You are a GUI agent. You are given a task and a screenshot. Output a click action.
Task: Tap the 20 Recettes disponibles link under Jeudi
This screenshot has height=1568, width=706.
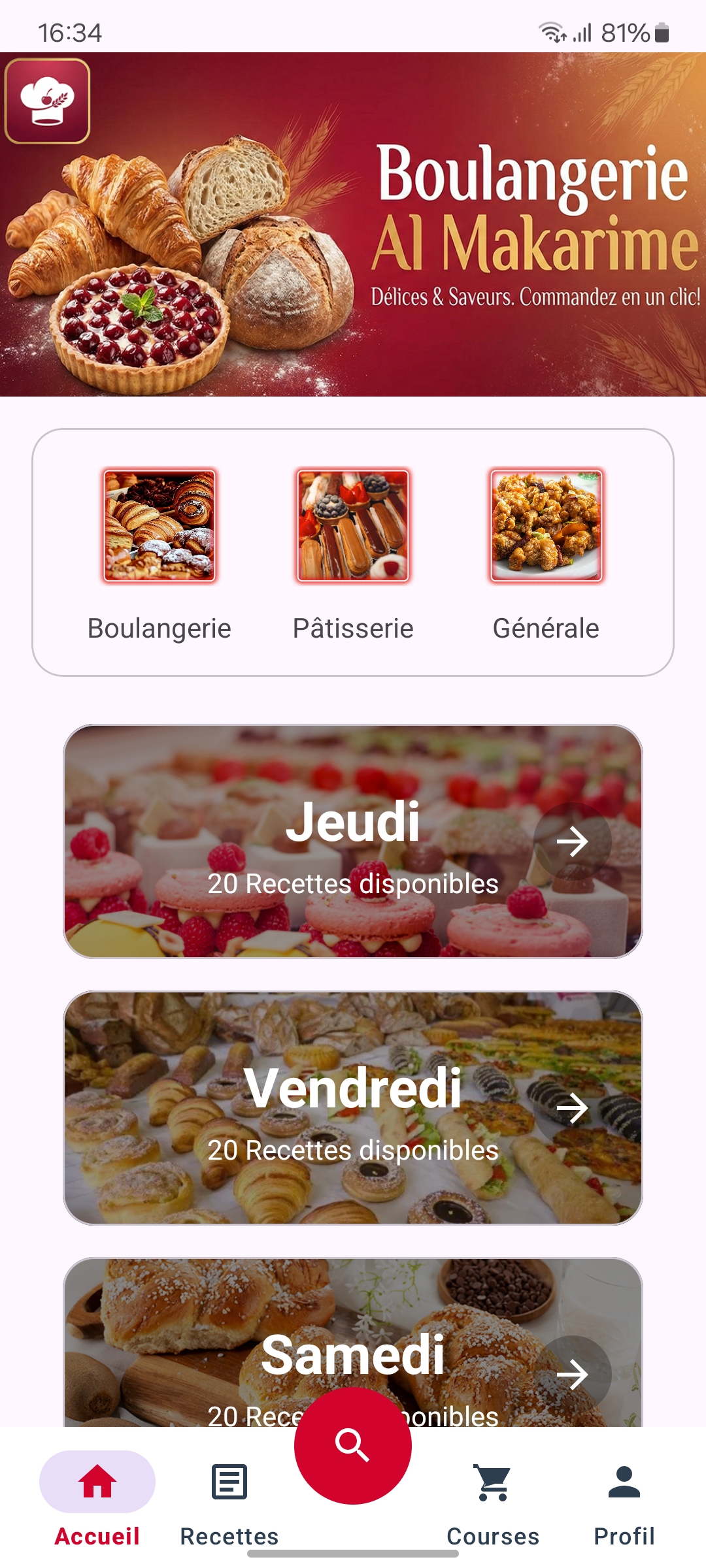click(353, 884)
